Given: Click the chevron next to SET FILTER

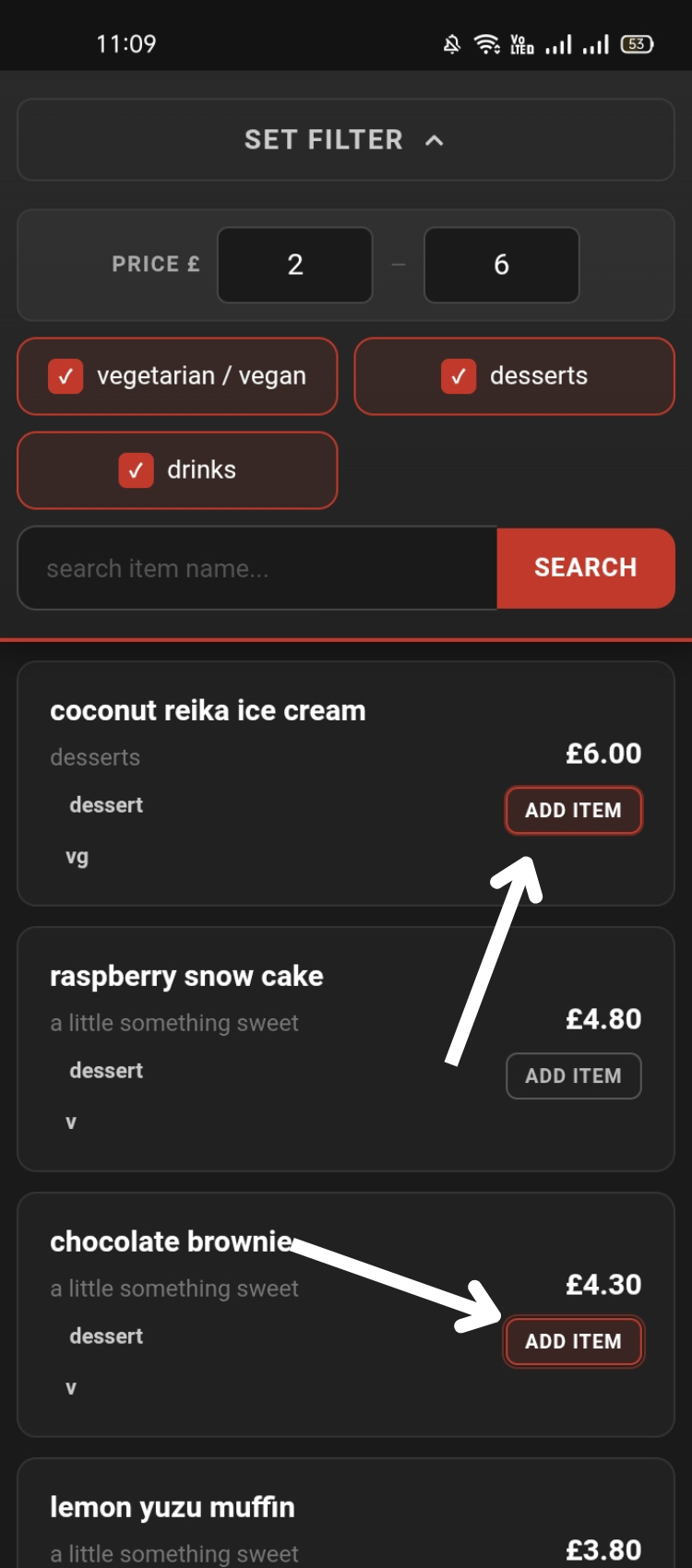Looking at the screenshot, I should tap(435, 140).
